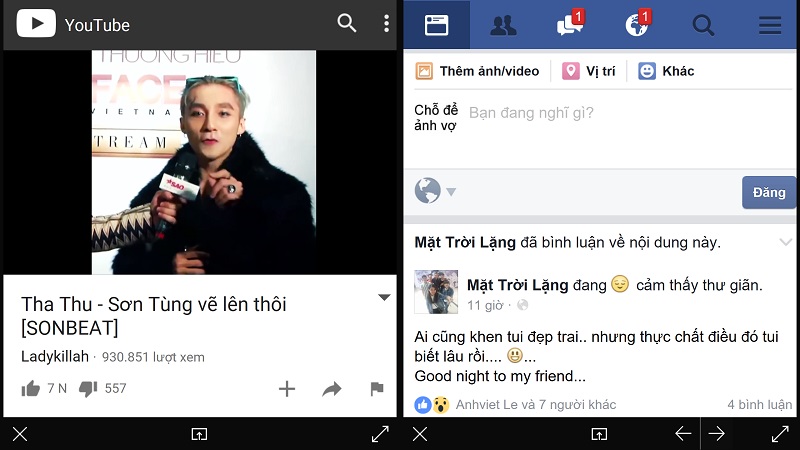The image size is (800, 450).
Task: Tap the Đăng button to post
Action: pos(768,192)
